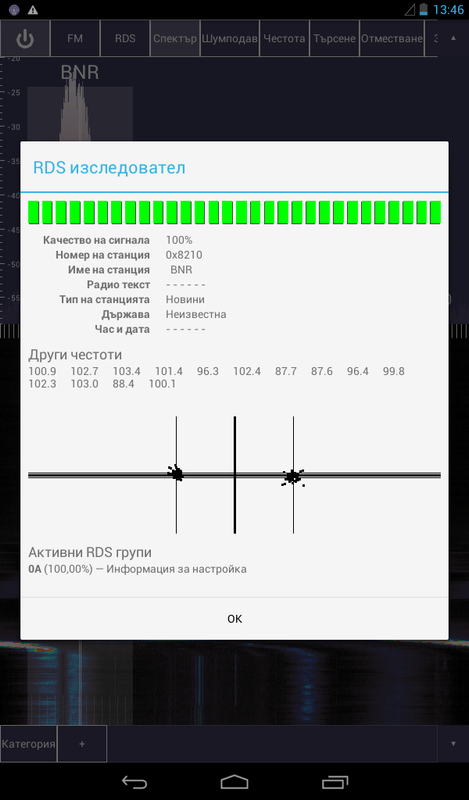This screenshot has height=800, width=469.
Task: Select the Честота toolbar button
Action: tap(284, 38)
